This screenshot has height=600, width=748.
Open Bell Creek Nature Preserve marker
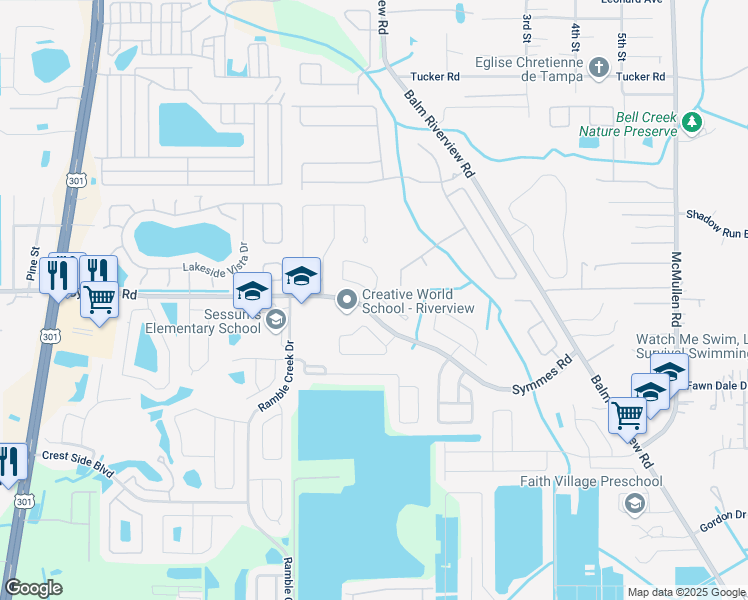tap(692, 123)
